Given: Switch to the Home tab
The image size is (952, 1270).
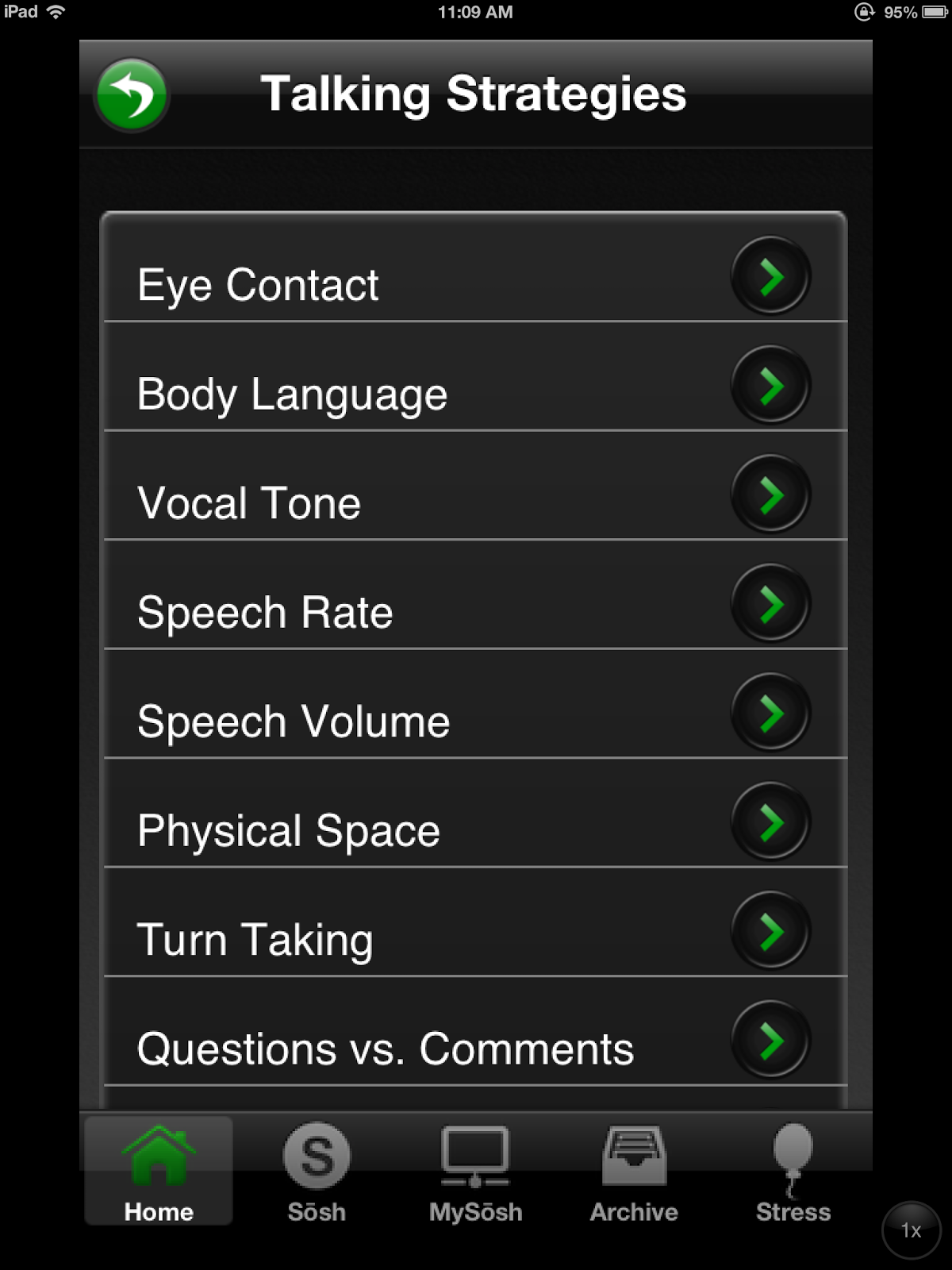Looking at the screenshot, I should pos(159,1172).
